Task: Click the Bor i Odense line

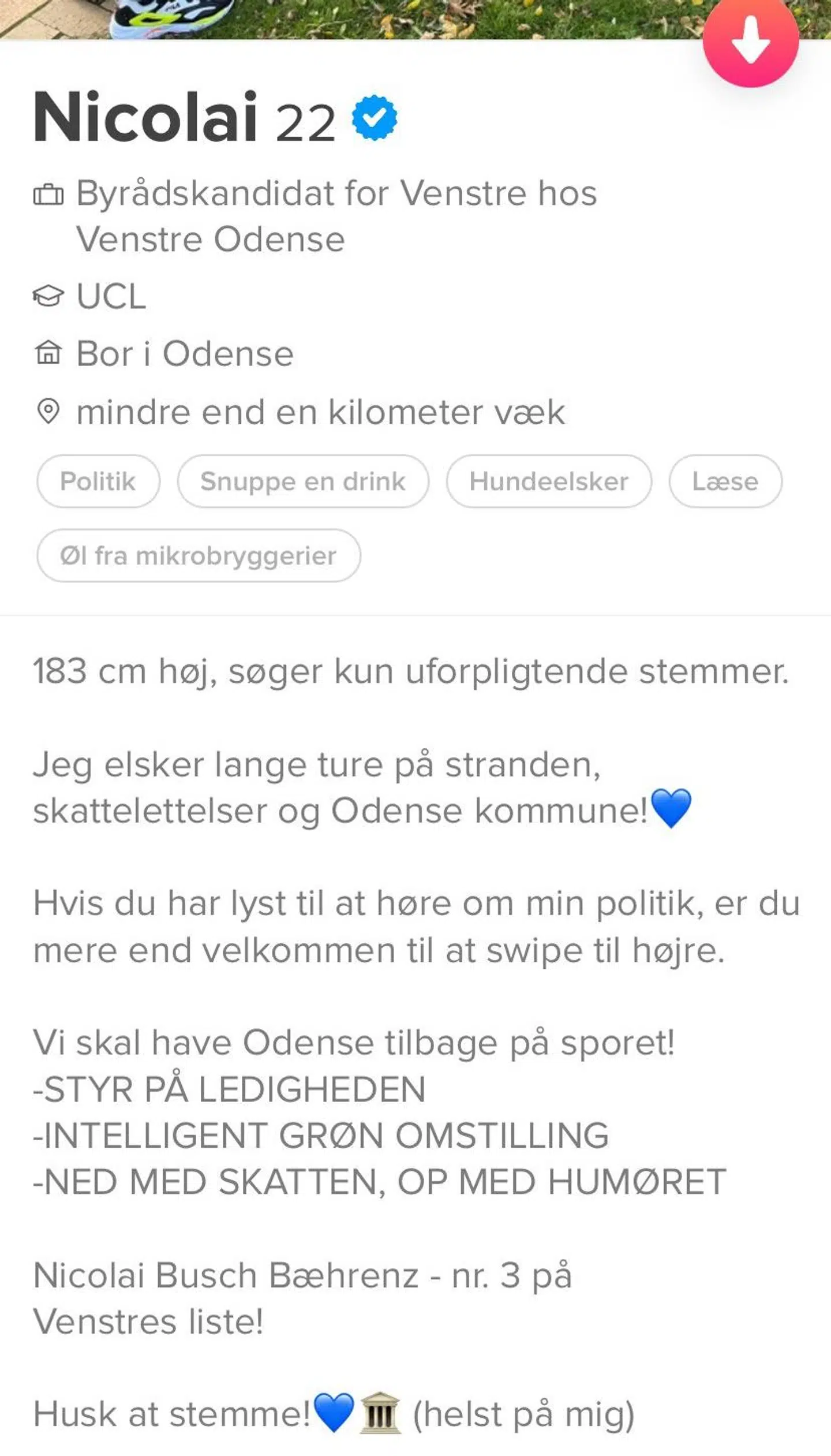Action: pos(185,354)
